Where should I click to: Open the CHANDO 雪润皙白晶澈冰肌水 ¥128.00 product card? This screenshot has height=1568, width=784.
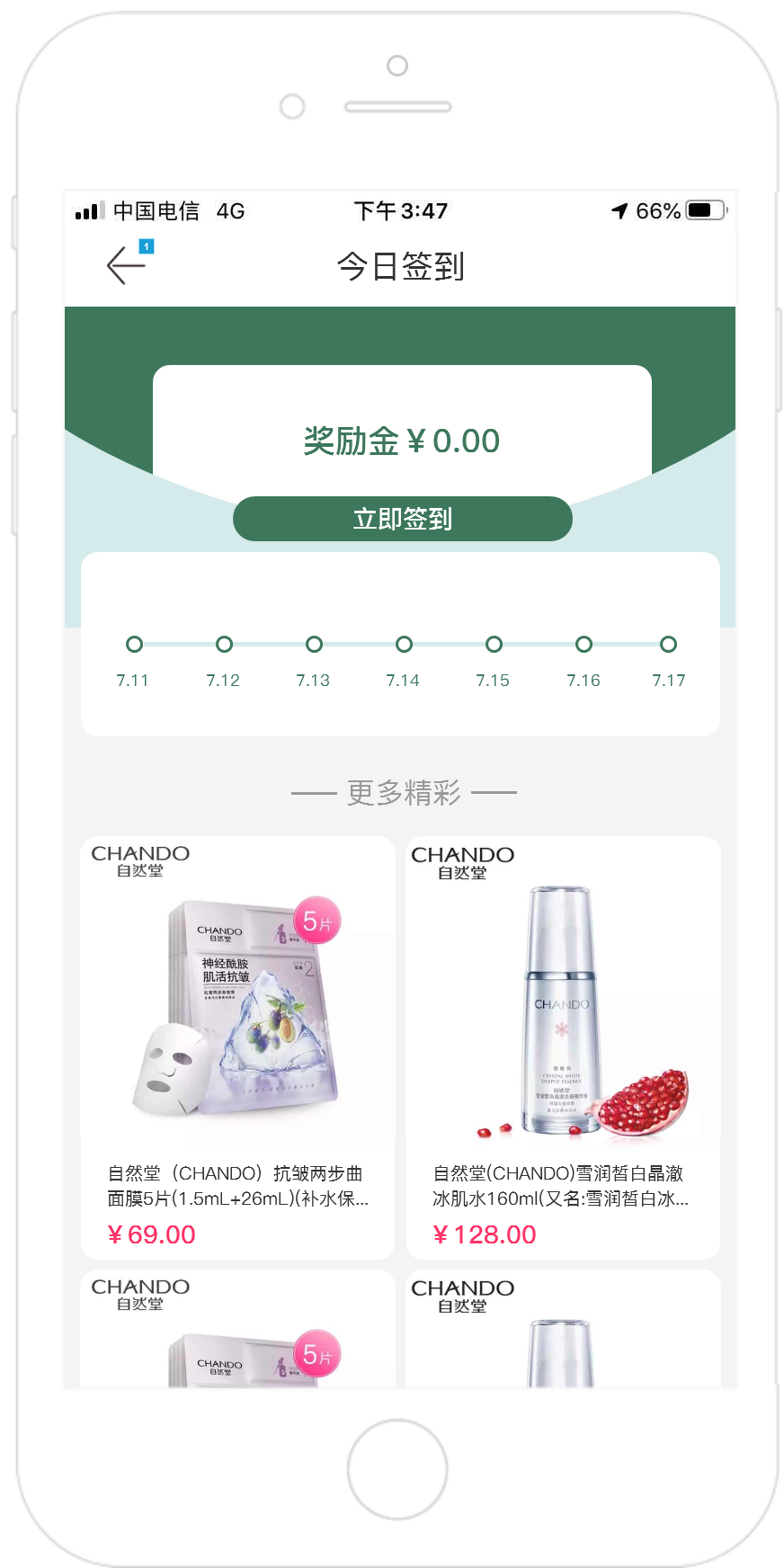tap(563, 1047)
